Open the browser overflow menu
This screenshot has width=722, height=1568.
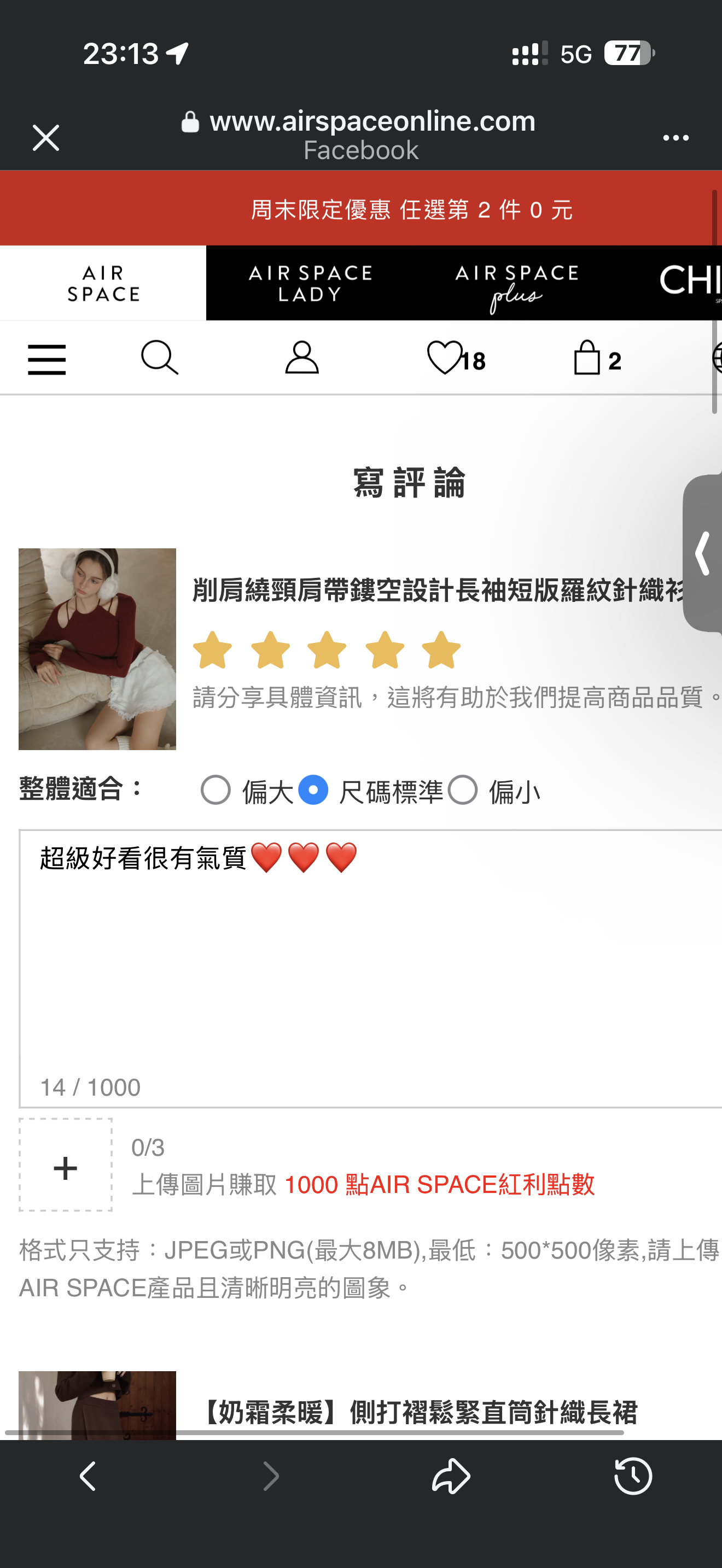tap(675, 138)
